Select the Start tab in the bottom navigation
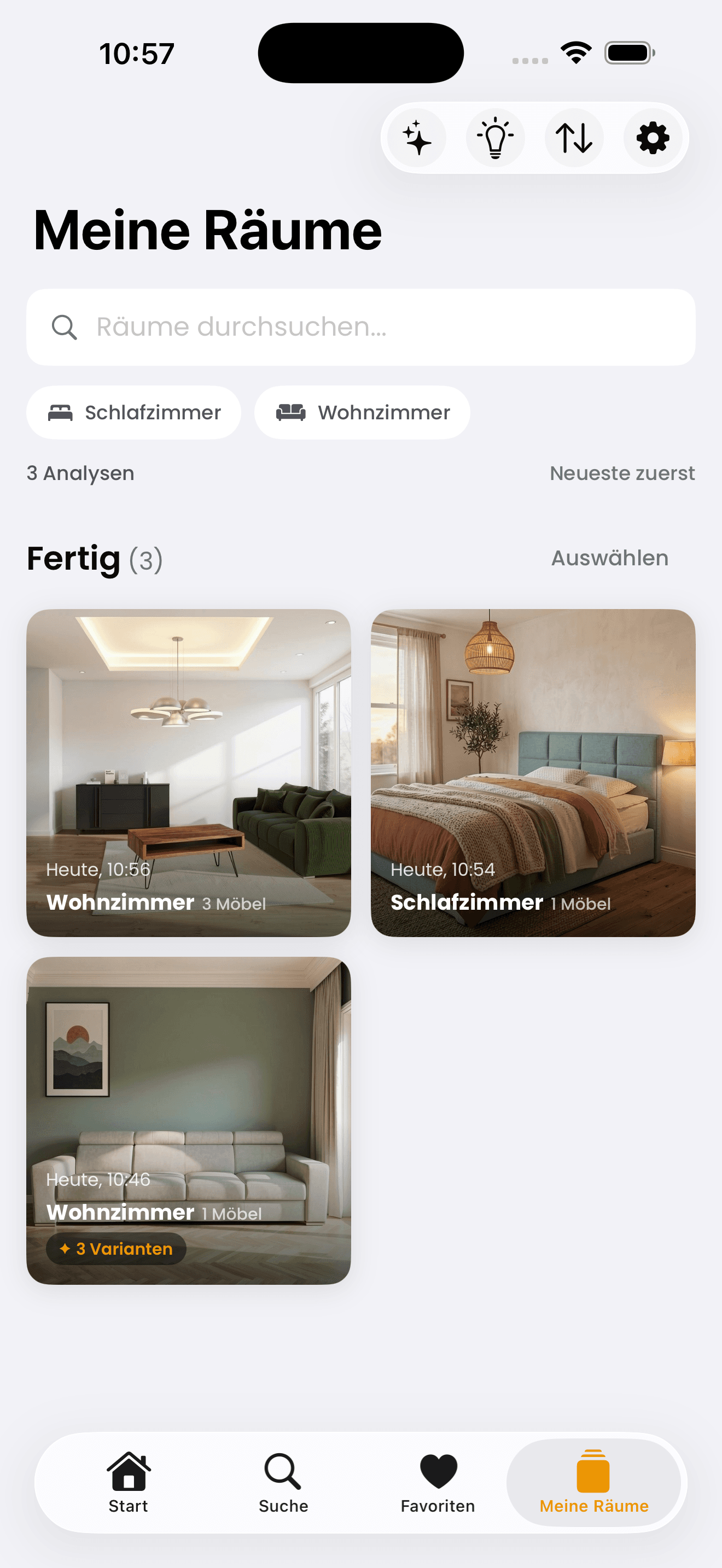Screen dimensions: 722x1568 click(x=129, y=1479)
